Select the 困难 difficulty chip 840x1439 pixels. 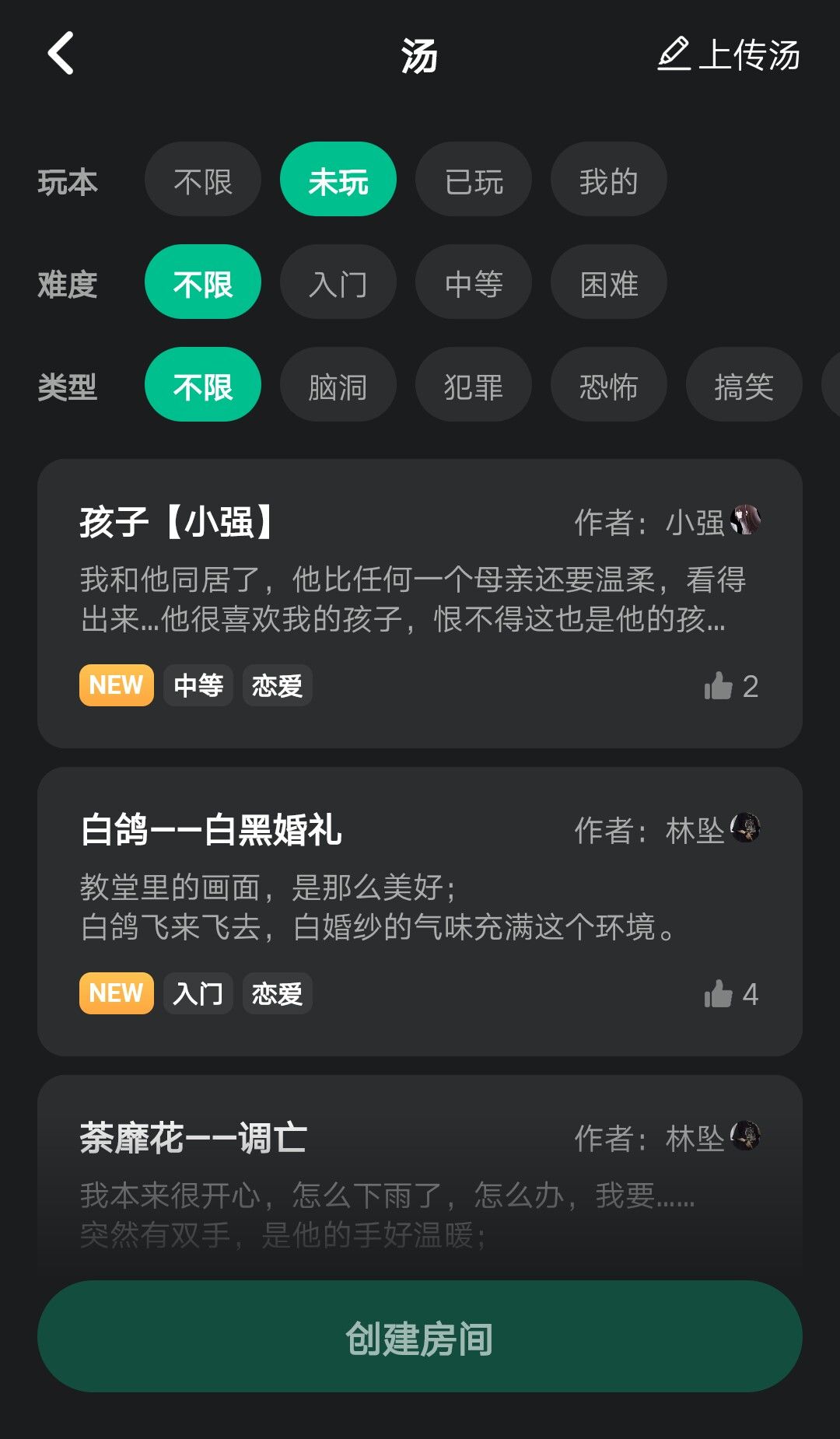click(608, 282)
